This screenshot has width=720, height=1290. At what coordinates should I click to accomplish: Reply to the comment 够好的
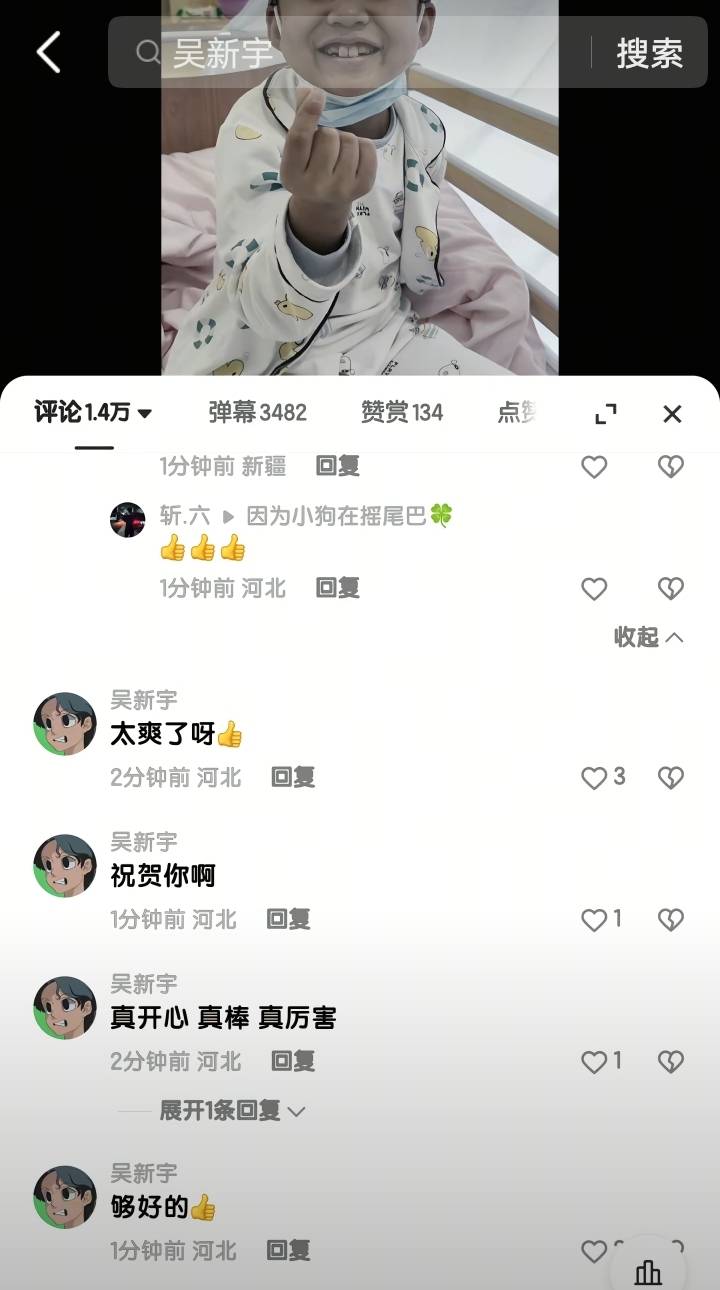pos(288,1250)
